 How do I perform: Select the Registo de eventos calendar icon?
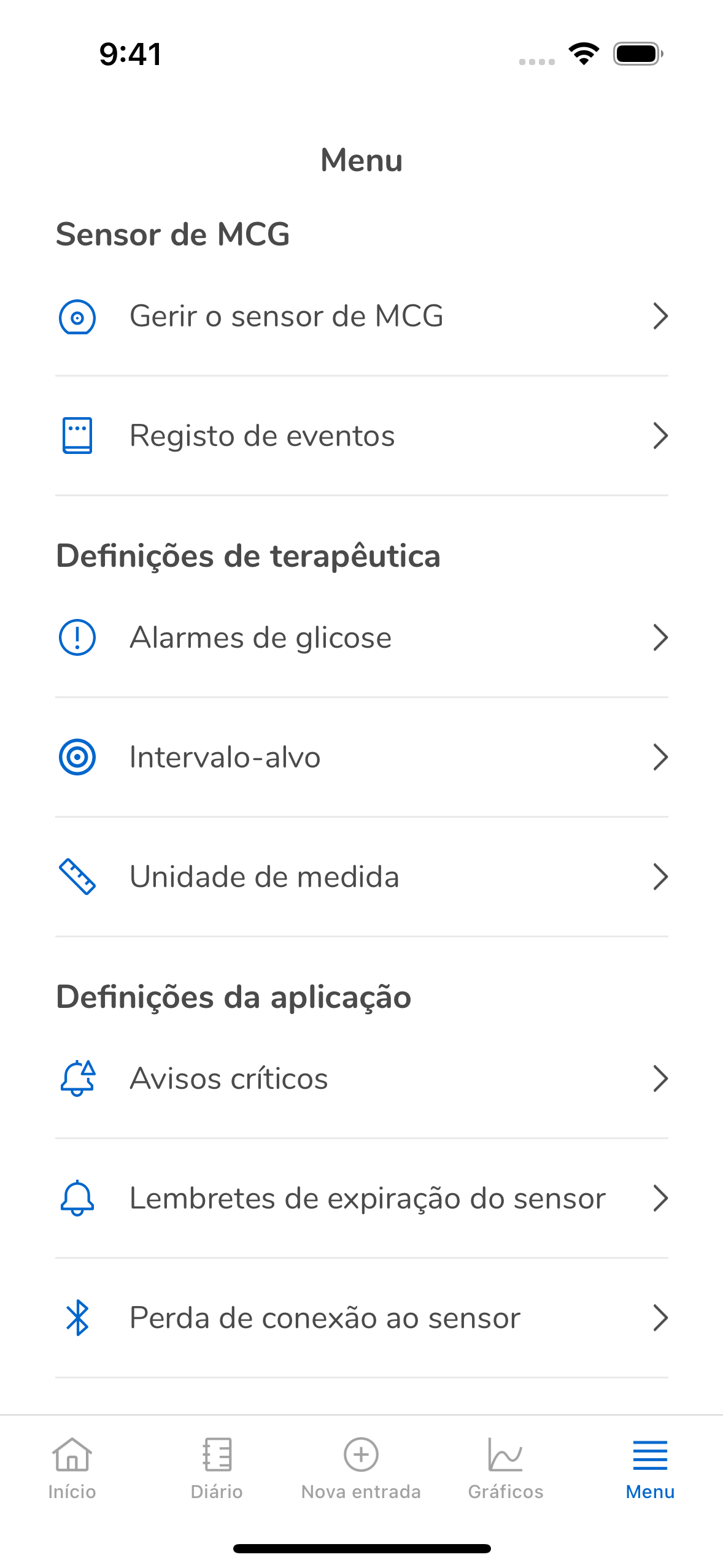tap(76, 436)
